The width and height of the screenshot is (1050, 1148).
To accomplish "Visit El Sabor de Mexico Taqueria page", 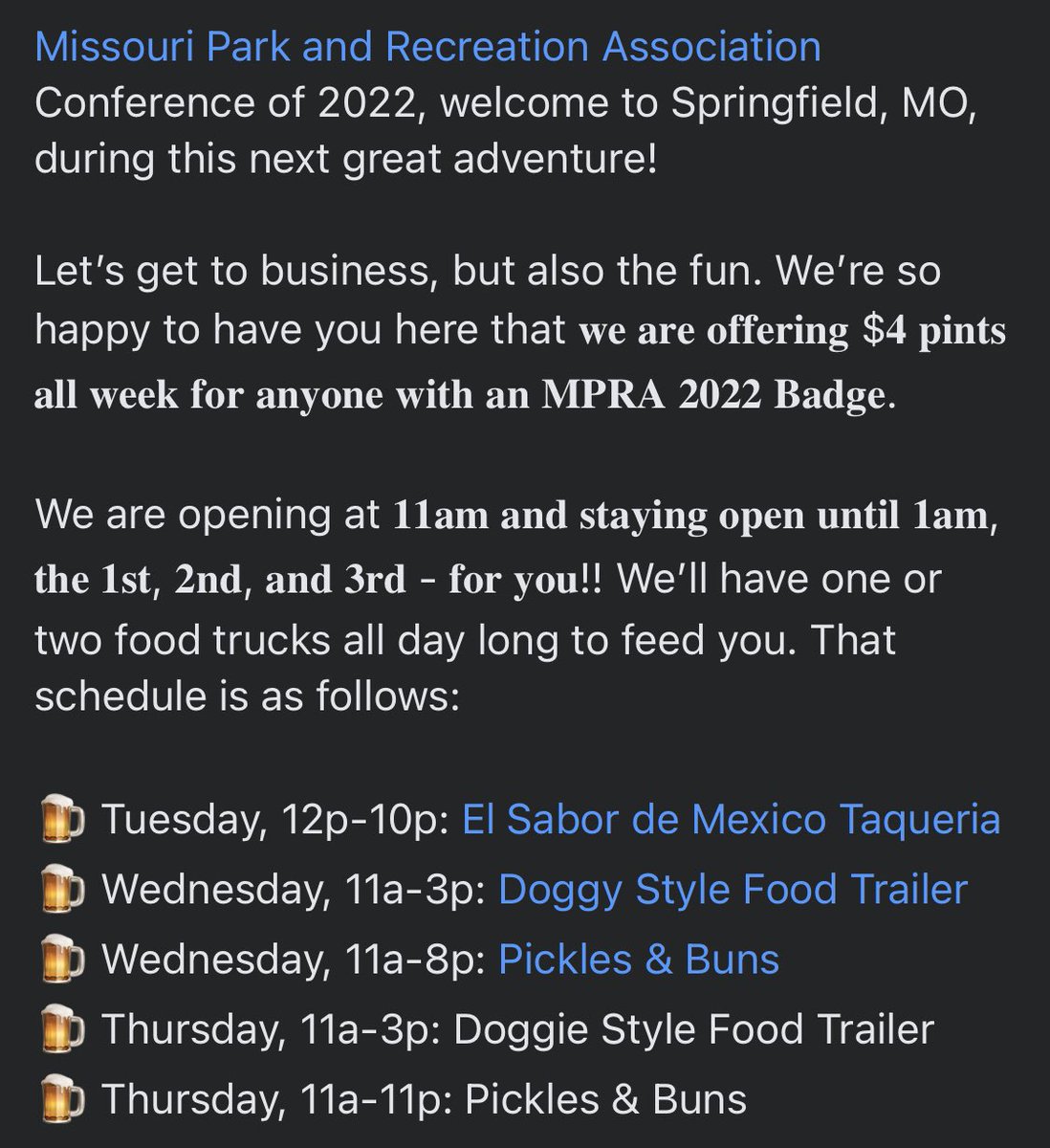I will tap(732, 819).
